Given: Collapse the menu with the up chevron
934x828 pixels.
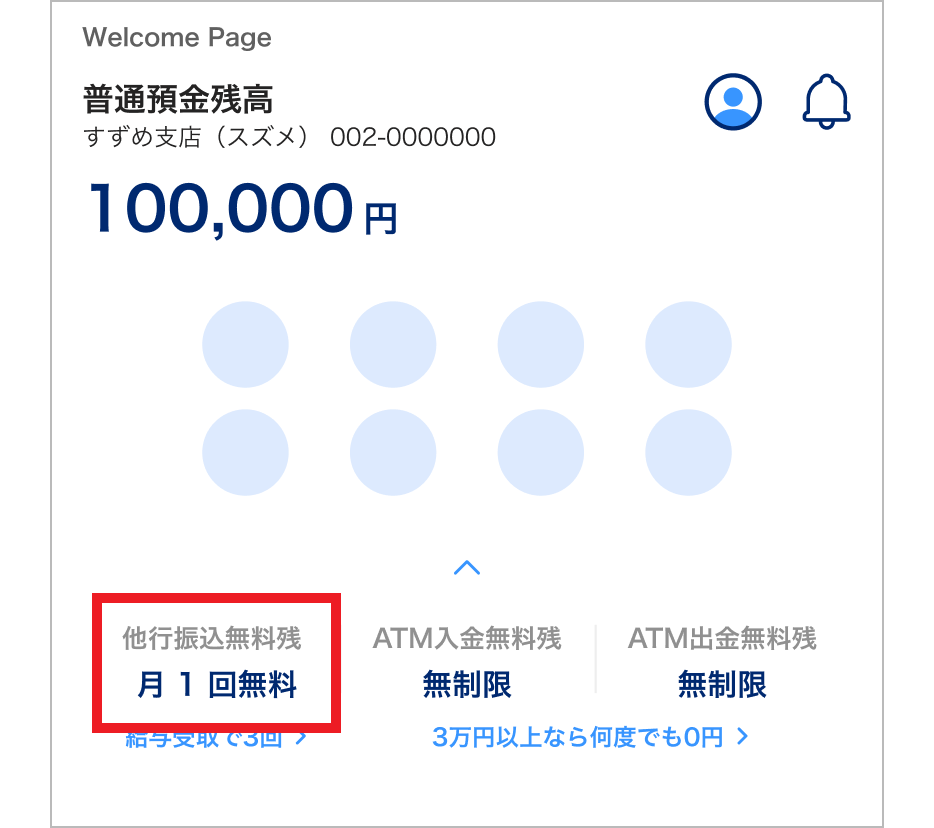Looking at the screenshot, I should pyautogui.click(x=467, y=568).
